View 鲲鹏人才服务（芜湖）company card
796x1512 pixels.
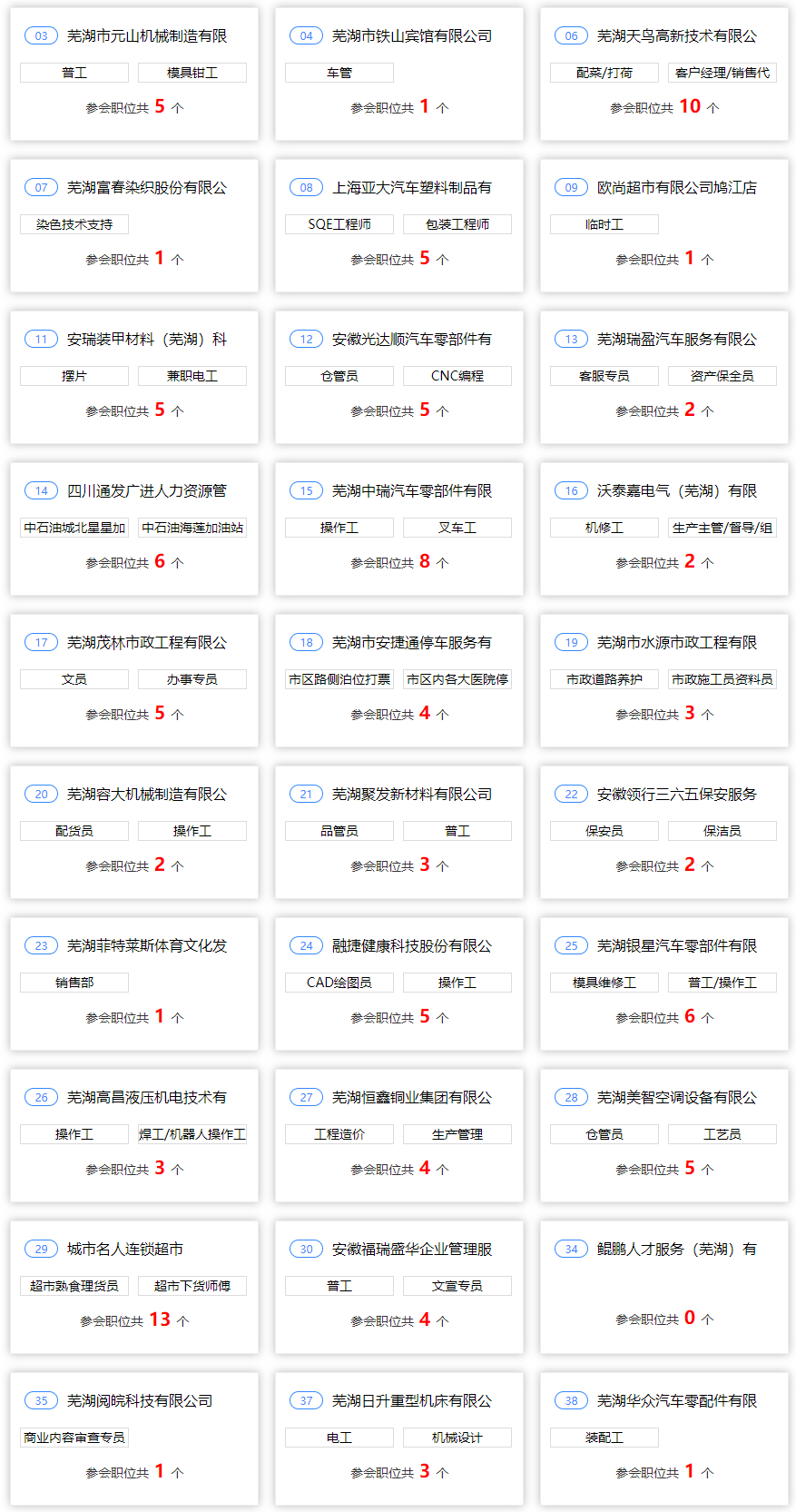(x=664, y=1288)
